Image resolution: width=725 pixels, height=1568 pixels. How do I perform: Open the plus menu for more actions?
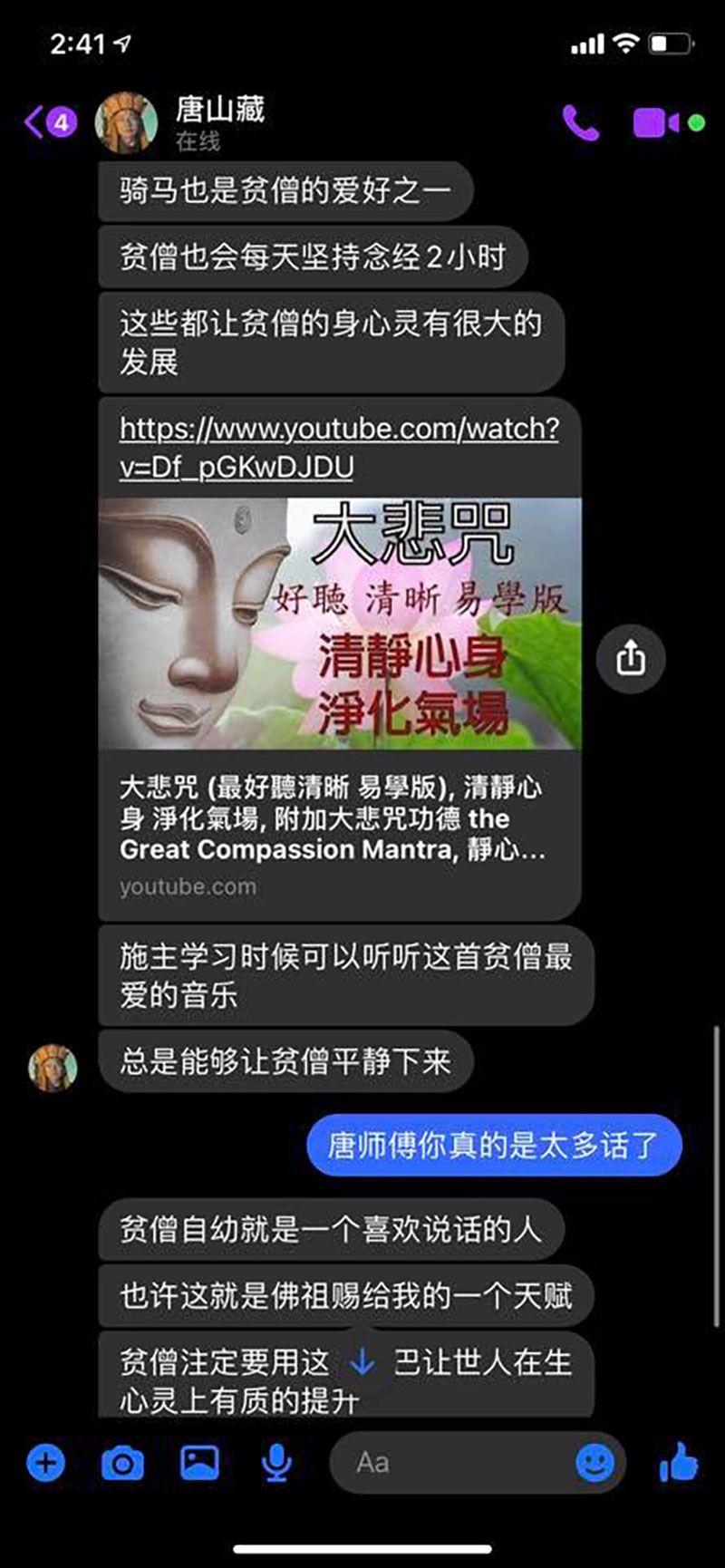tap(45, 1462)
